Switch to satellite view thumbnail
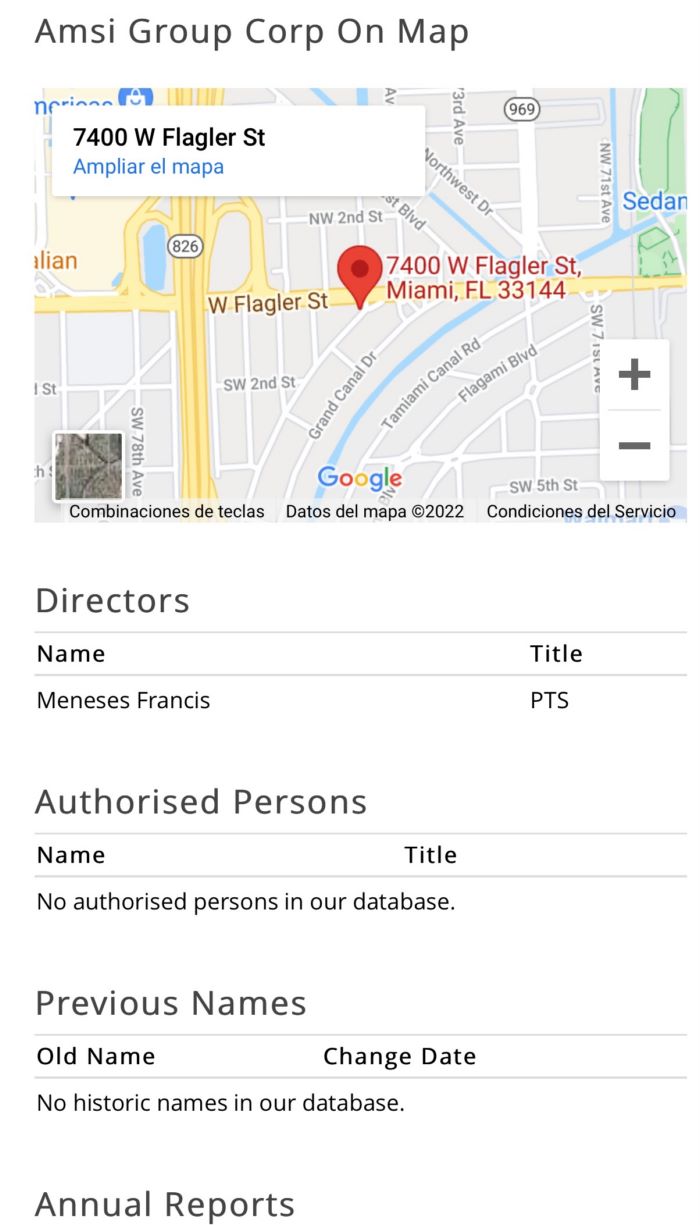This screenshot has height=1225, width=700. [88, 466]
